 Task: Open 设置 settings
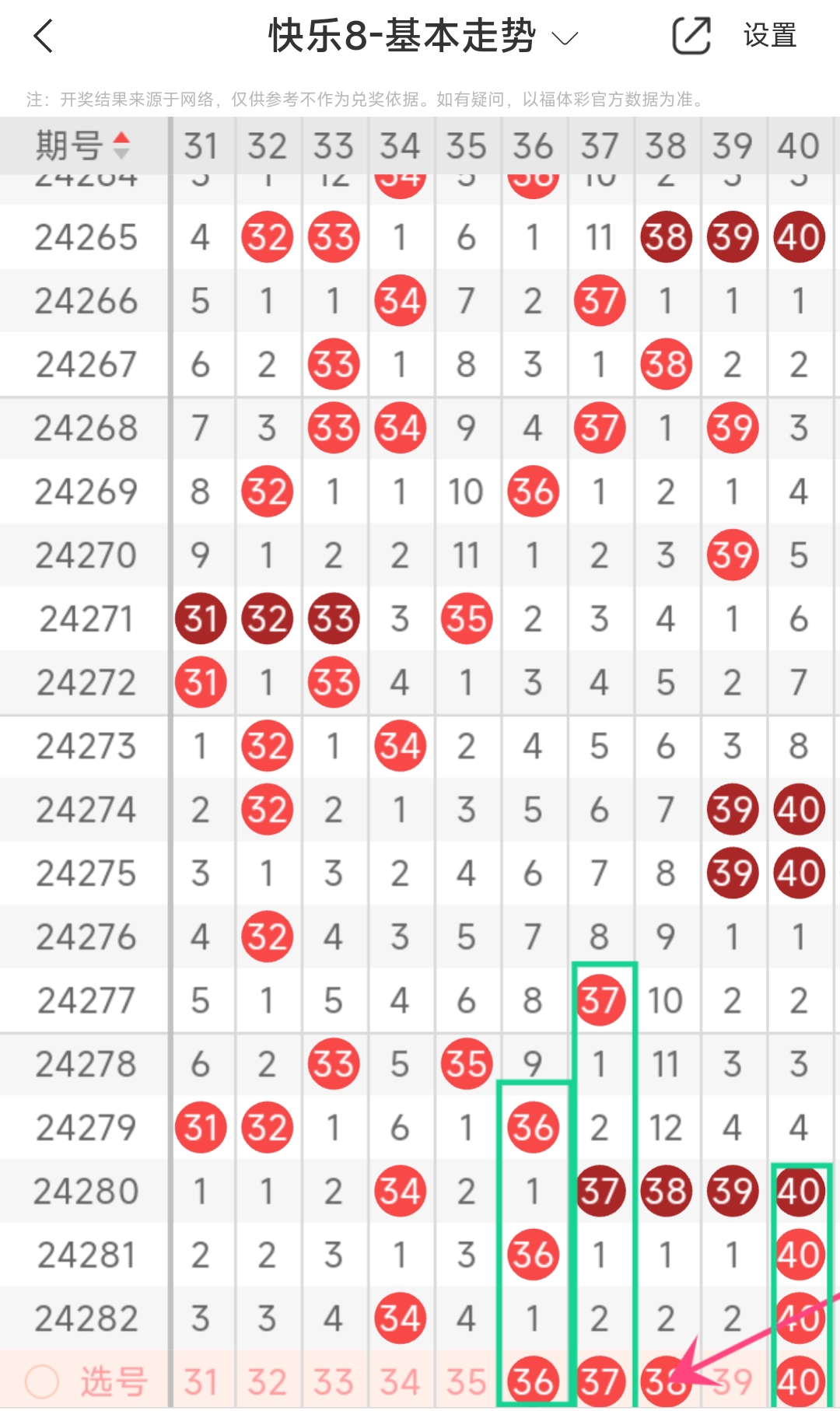click(769, 36)
